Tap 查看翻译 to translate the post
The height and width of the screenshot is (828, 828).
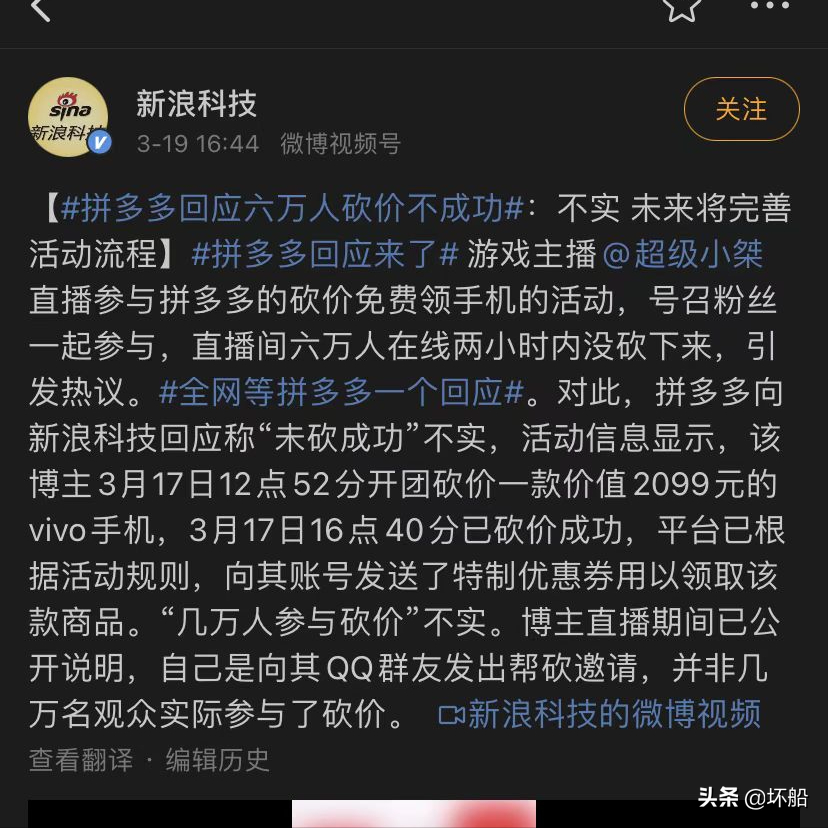tap(80, 760)
